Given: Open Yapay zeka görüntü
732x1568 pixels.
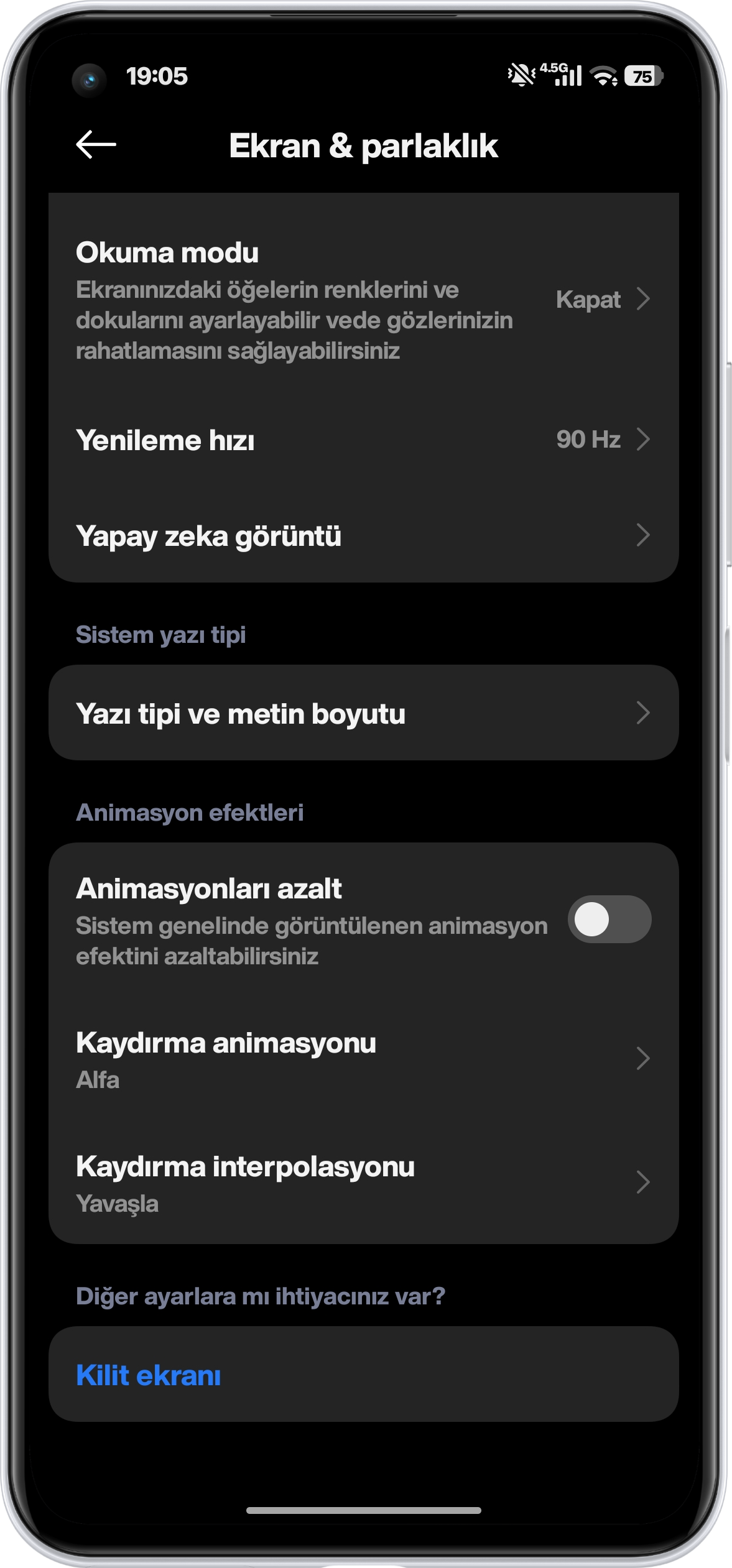Looking at the screenshot, I should coord(363,535).
